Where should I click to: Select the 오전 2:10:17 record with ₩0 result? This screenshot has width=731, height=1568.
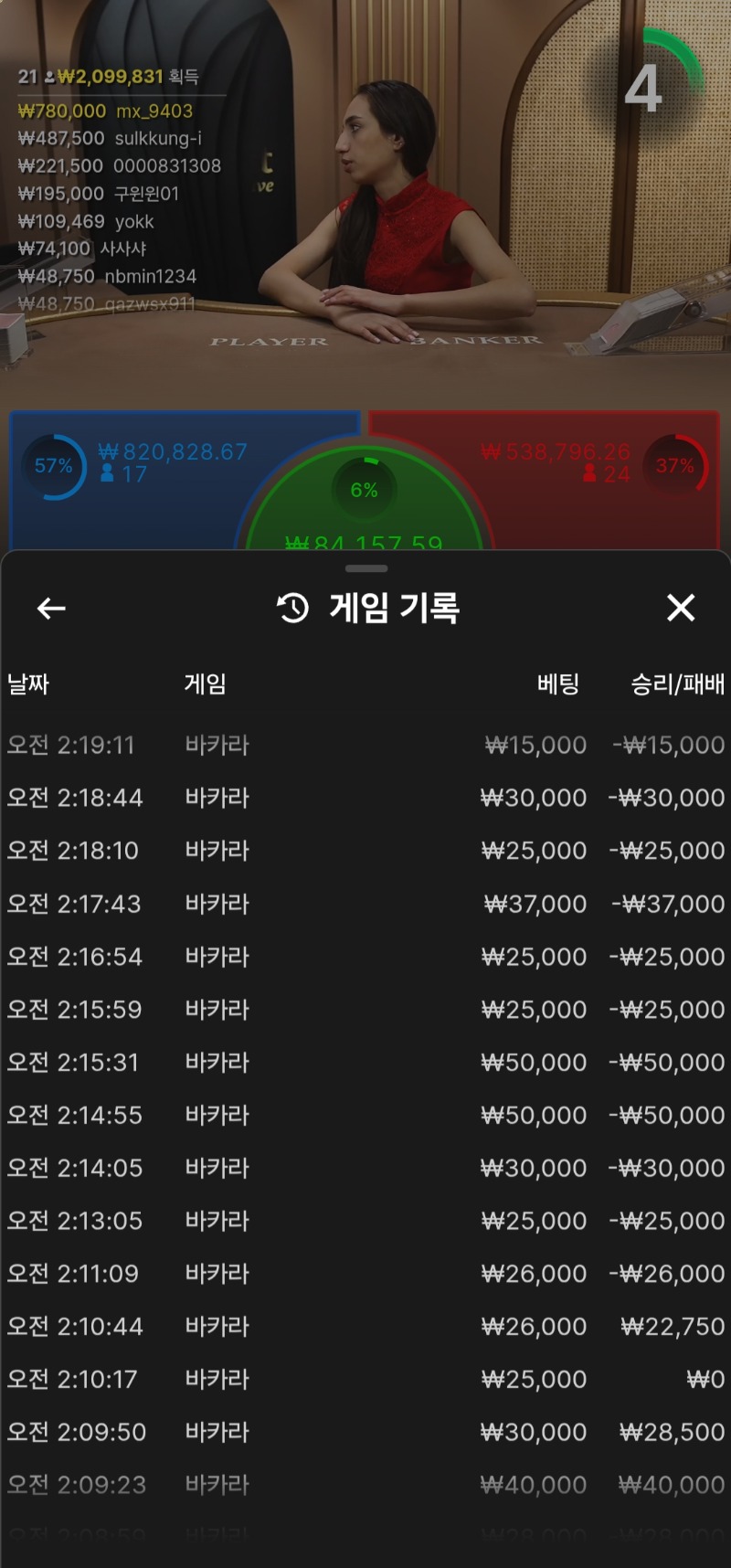[365, 1380]
